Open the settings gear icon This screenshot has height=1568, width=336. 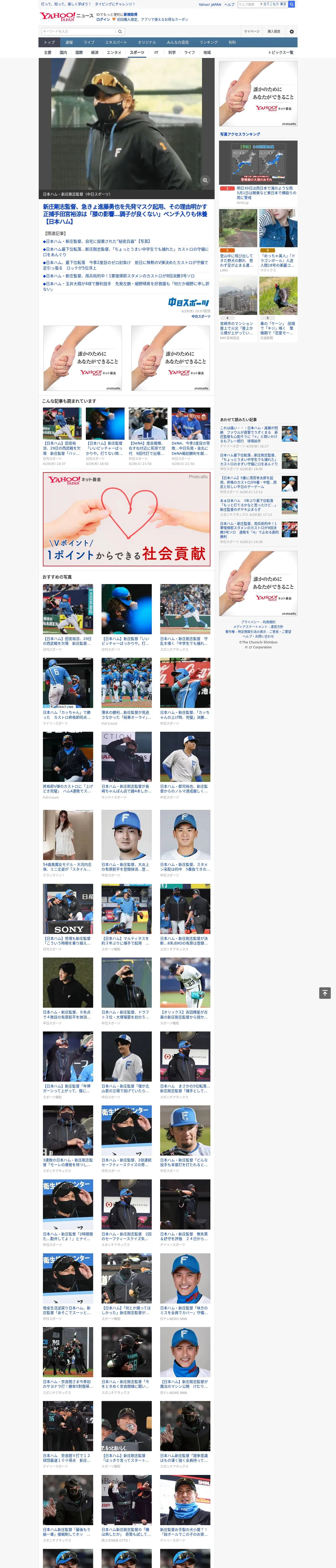292,31
